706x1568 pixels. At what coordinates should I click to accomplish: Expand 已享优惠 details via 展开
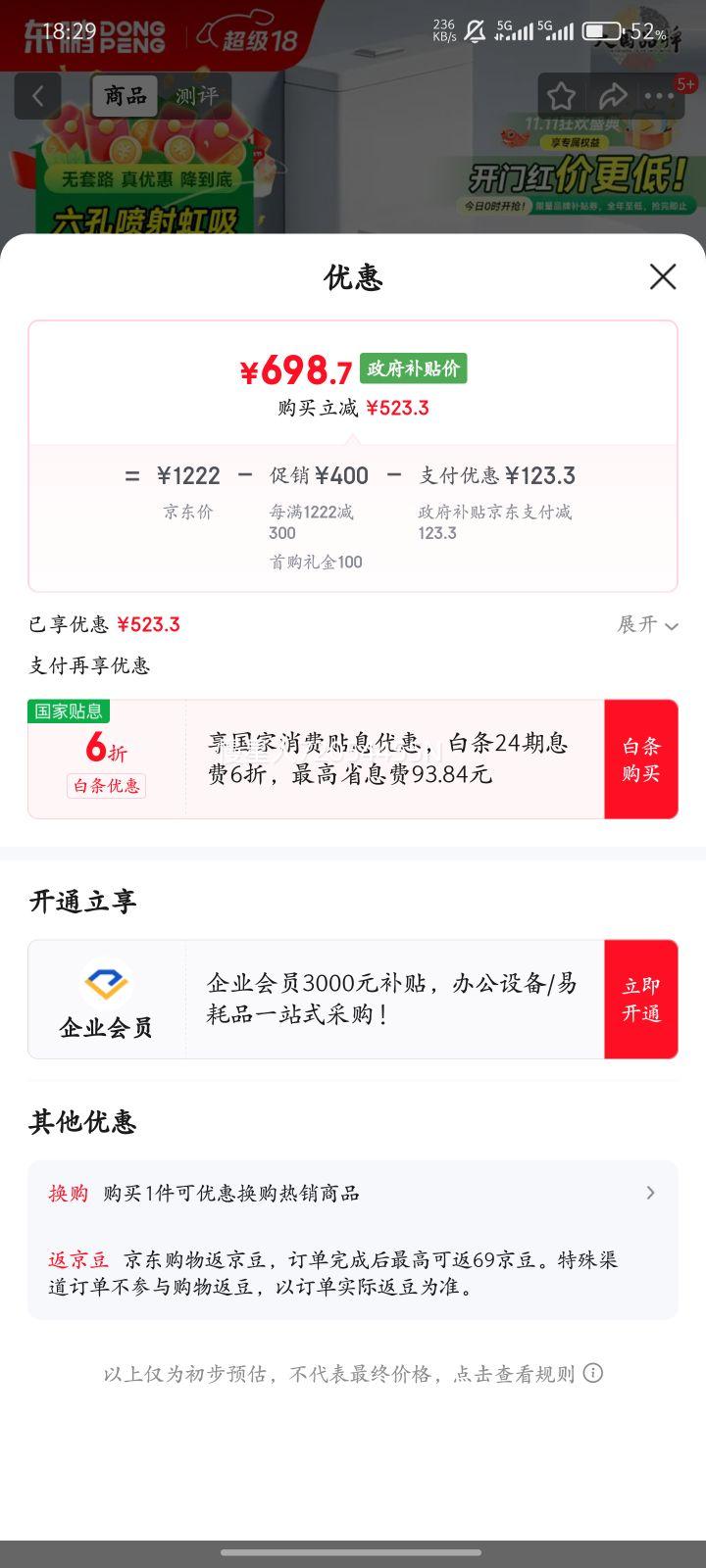[x=647, y=625]
